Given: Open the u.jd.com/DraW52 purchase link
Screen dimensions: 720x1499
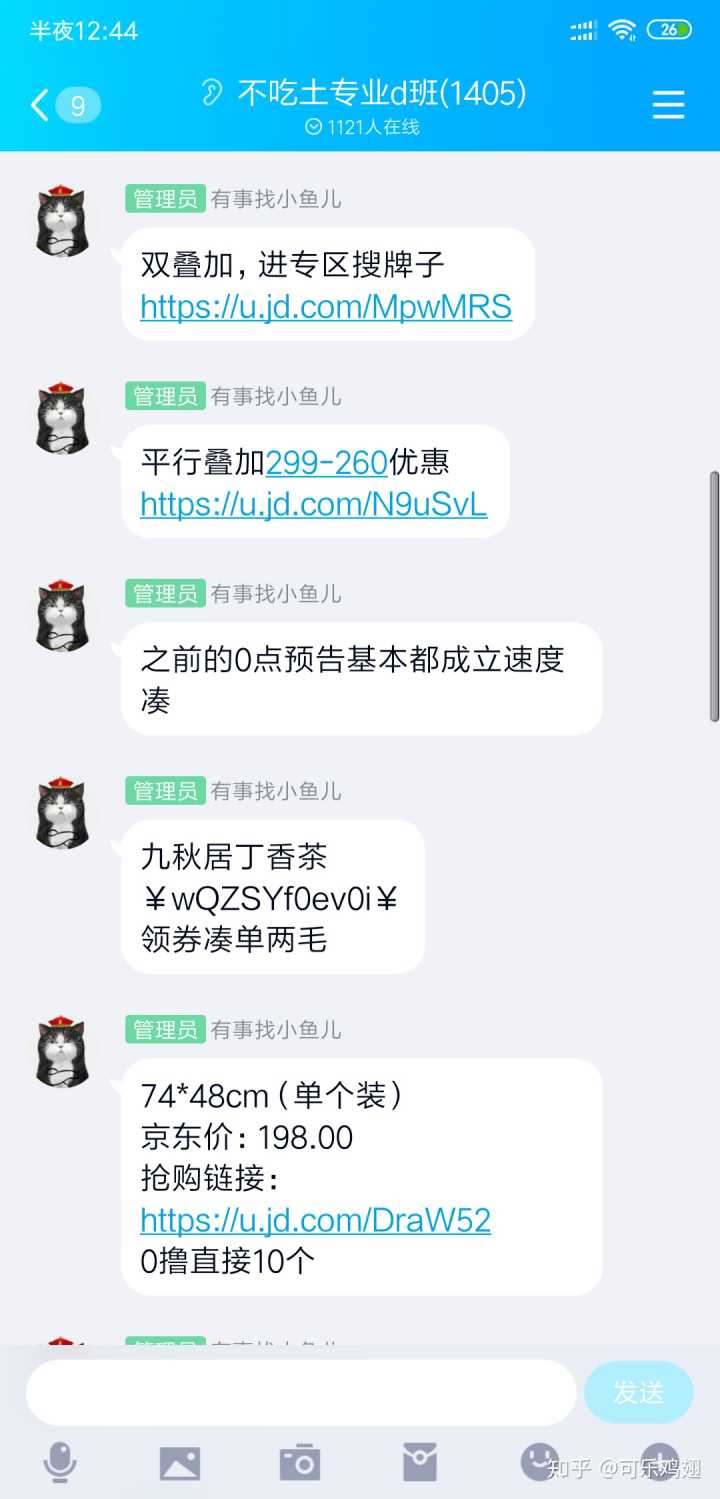Looking at the screenshot, I should pos(316,1220).
